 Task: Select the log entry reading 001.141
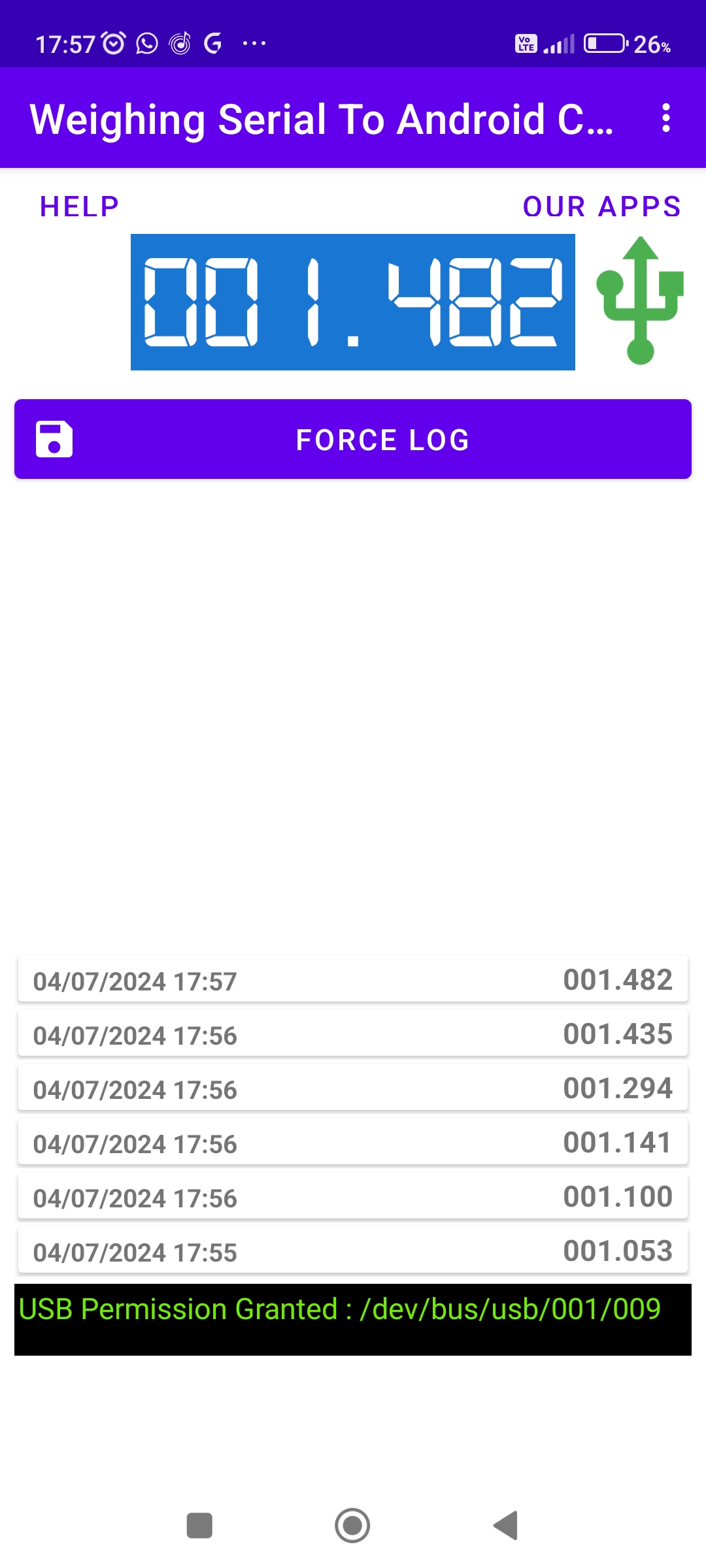coord(353,1142)
